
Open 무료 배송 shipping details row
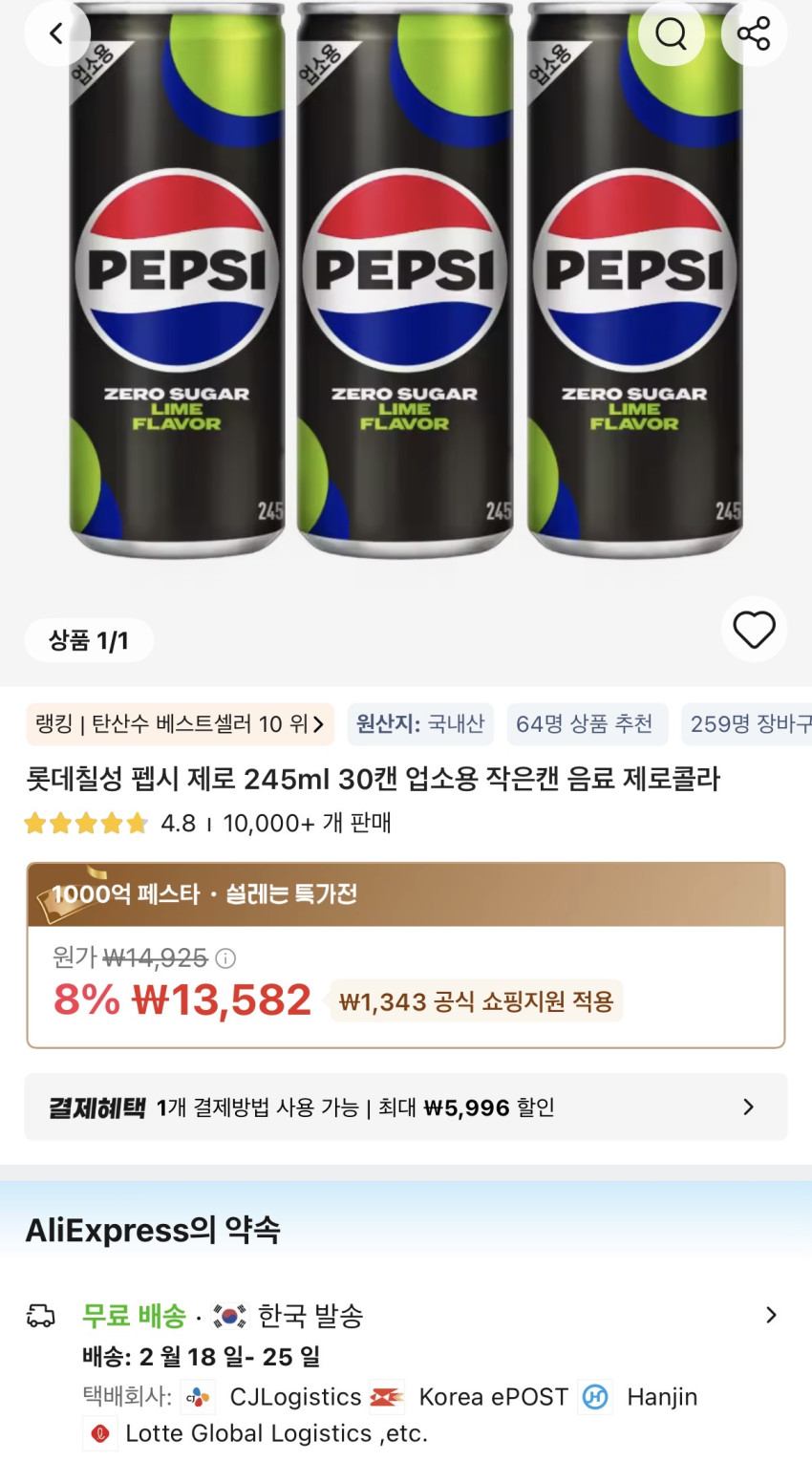(405, 1316)
